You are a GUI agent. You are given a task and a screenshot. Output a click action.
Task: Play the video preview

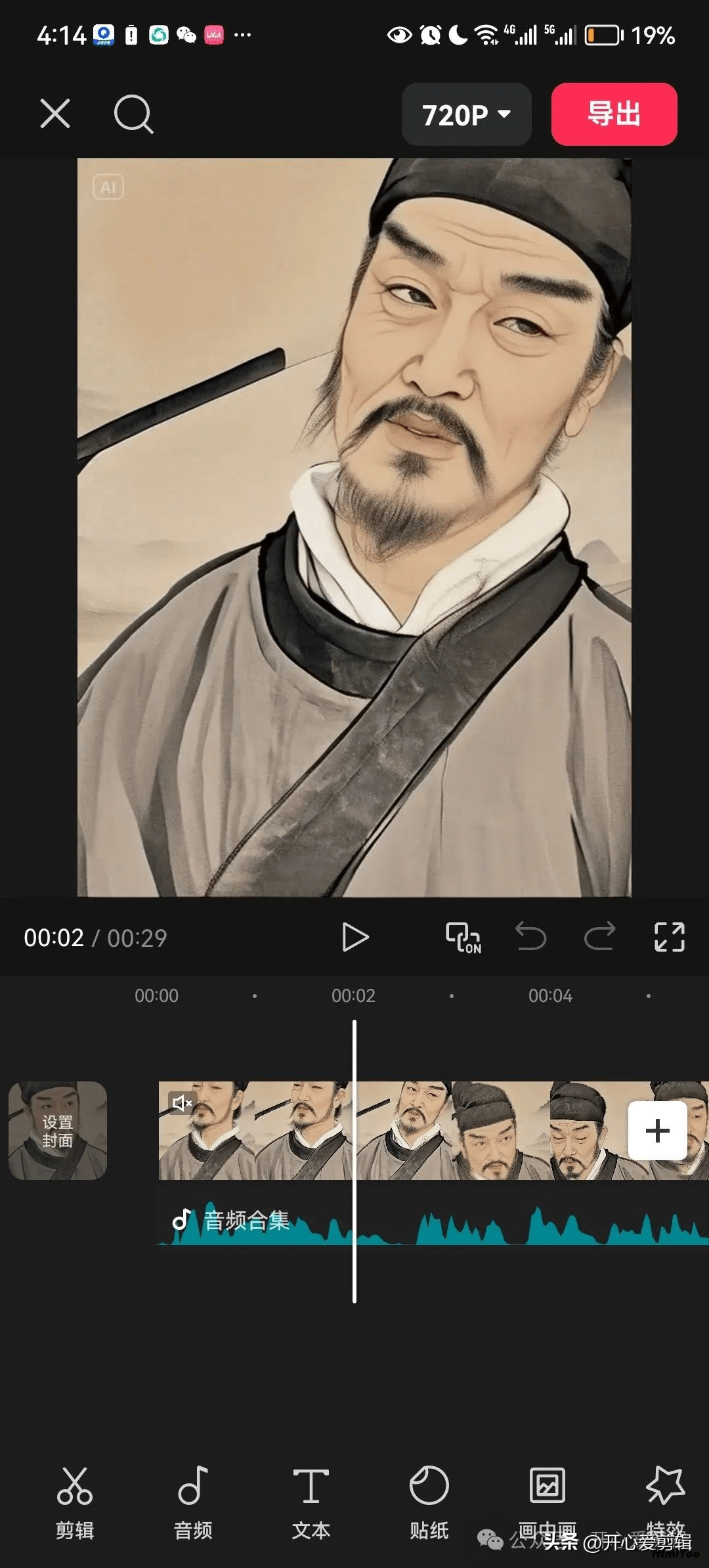355,937
